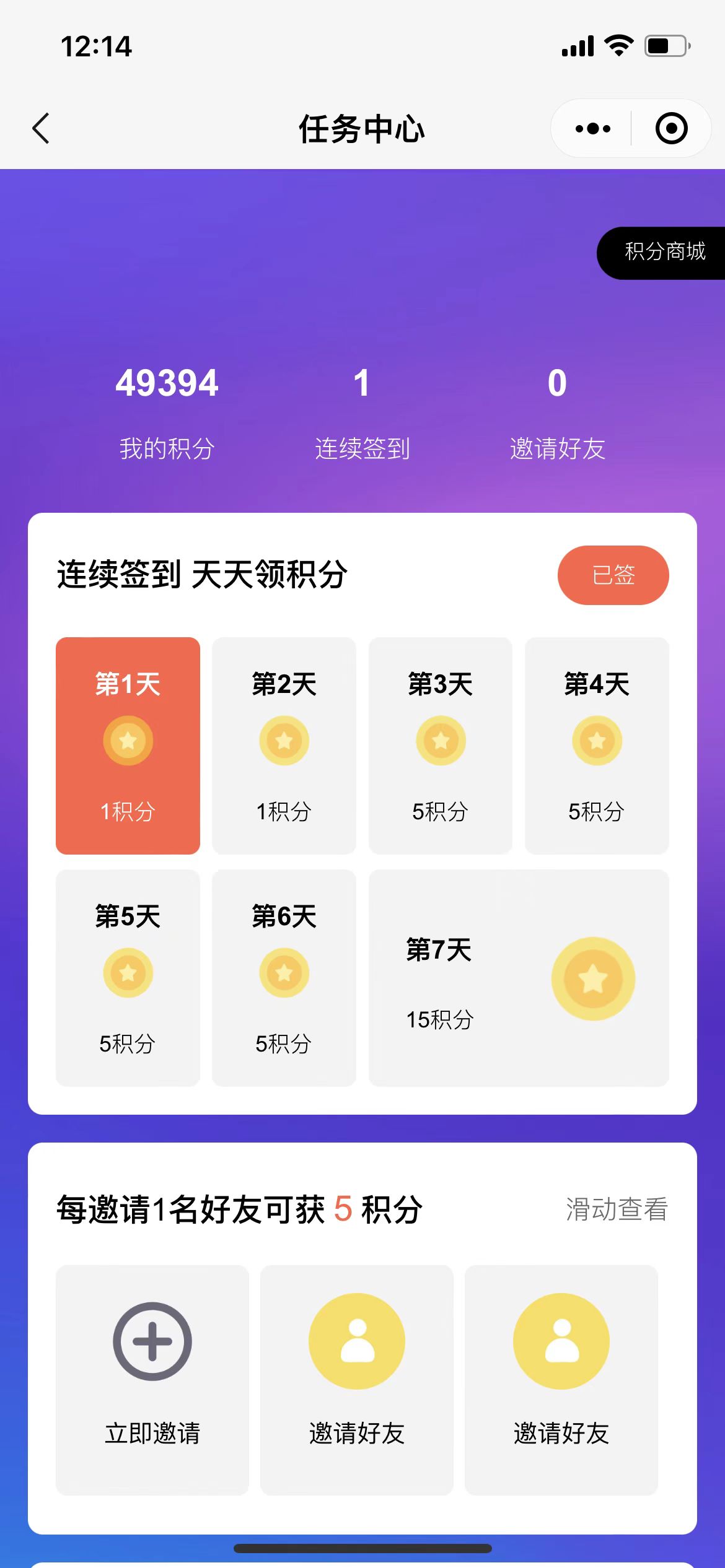Go back from 任务中心
This screenshot has width=725, height=1568.
pos(41,129)
